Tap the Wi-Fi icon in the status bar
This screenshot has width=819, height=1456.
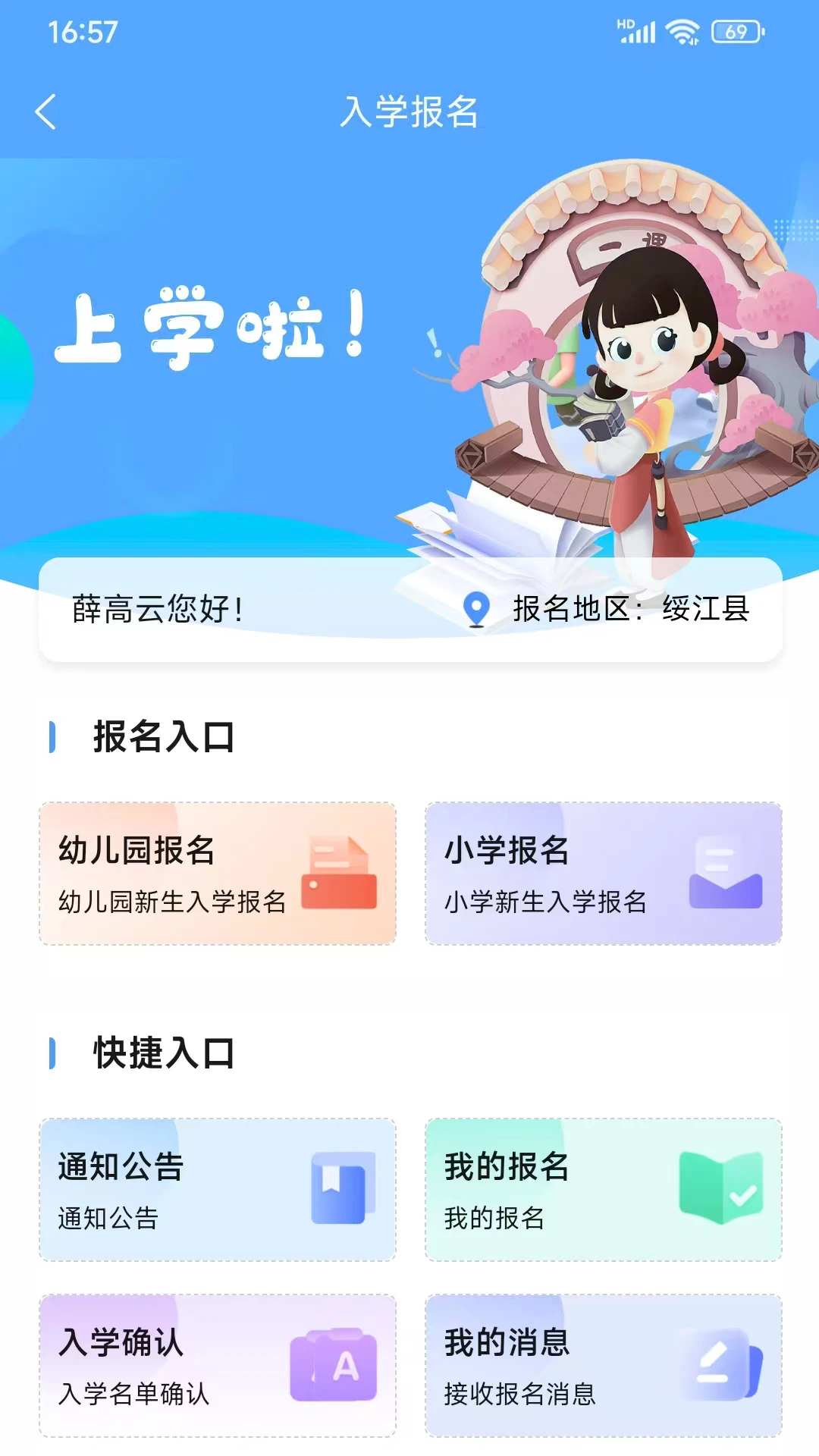681,30
